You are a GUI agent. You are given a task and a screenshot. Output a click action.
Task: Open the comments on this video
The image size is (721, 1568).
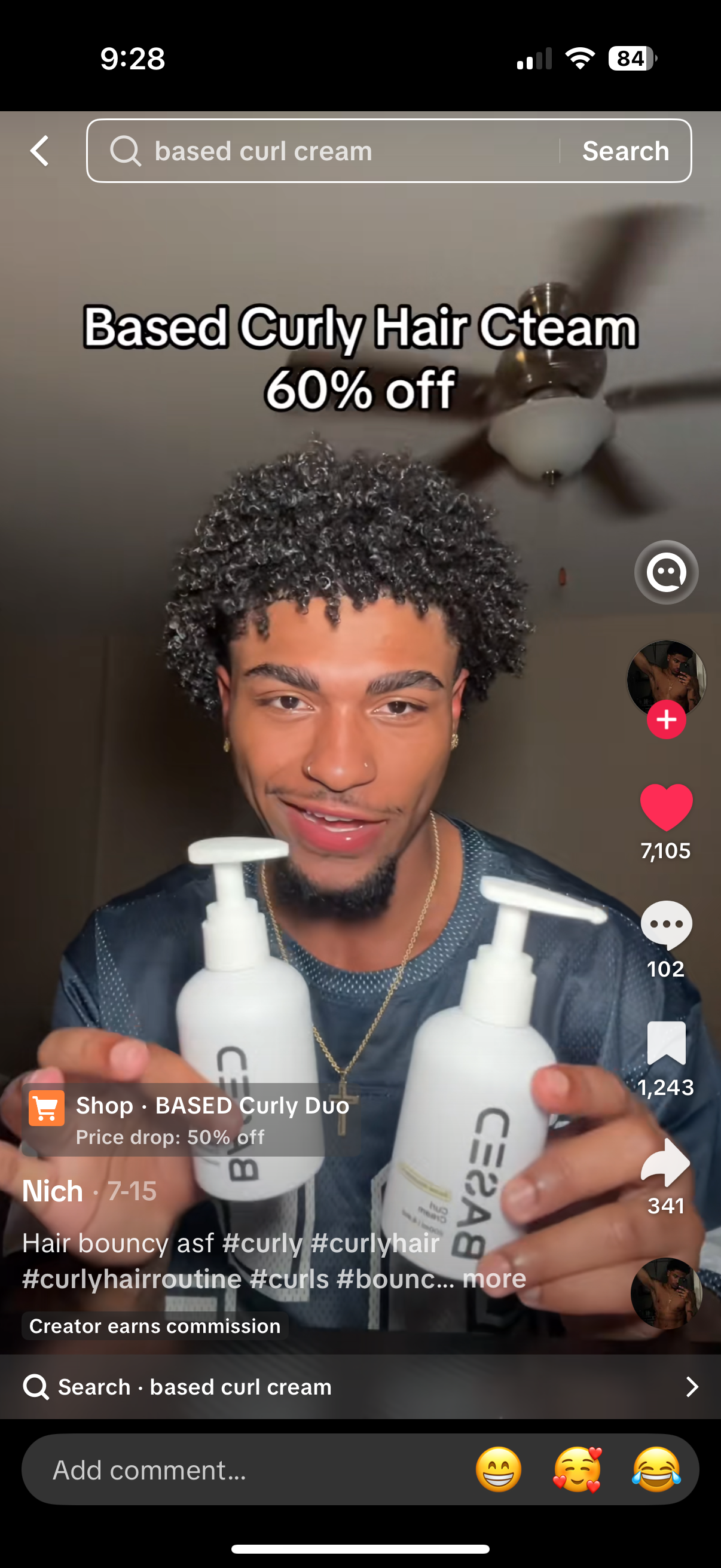coord(665,925)
